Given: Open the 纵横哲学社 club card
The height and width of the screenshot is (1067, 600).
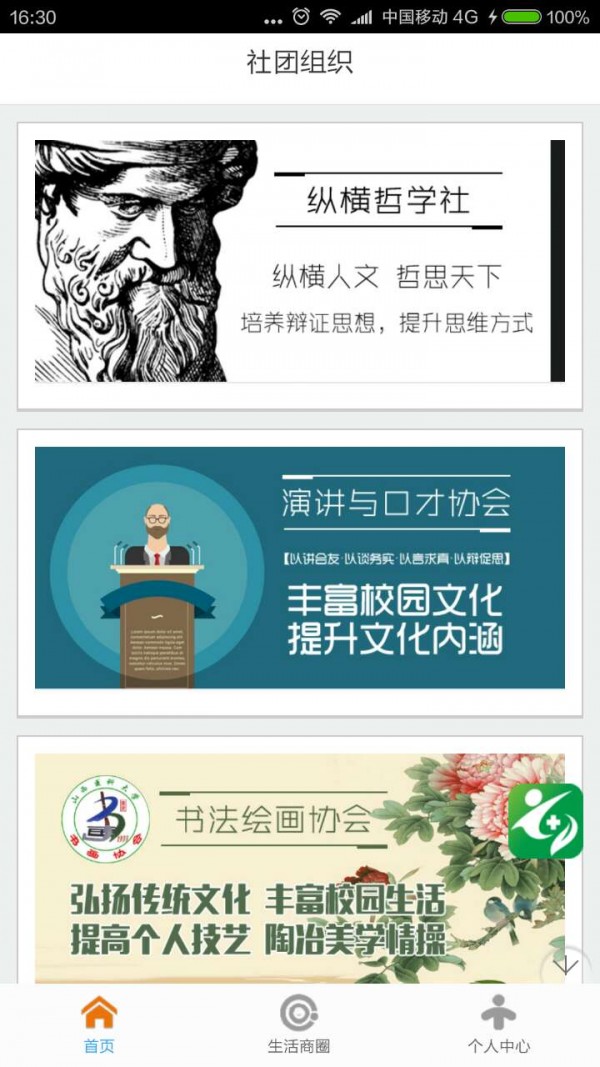Looking at the screenshot, I should [x=300, y=262].
